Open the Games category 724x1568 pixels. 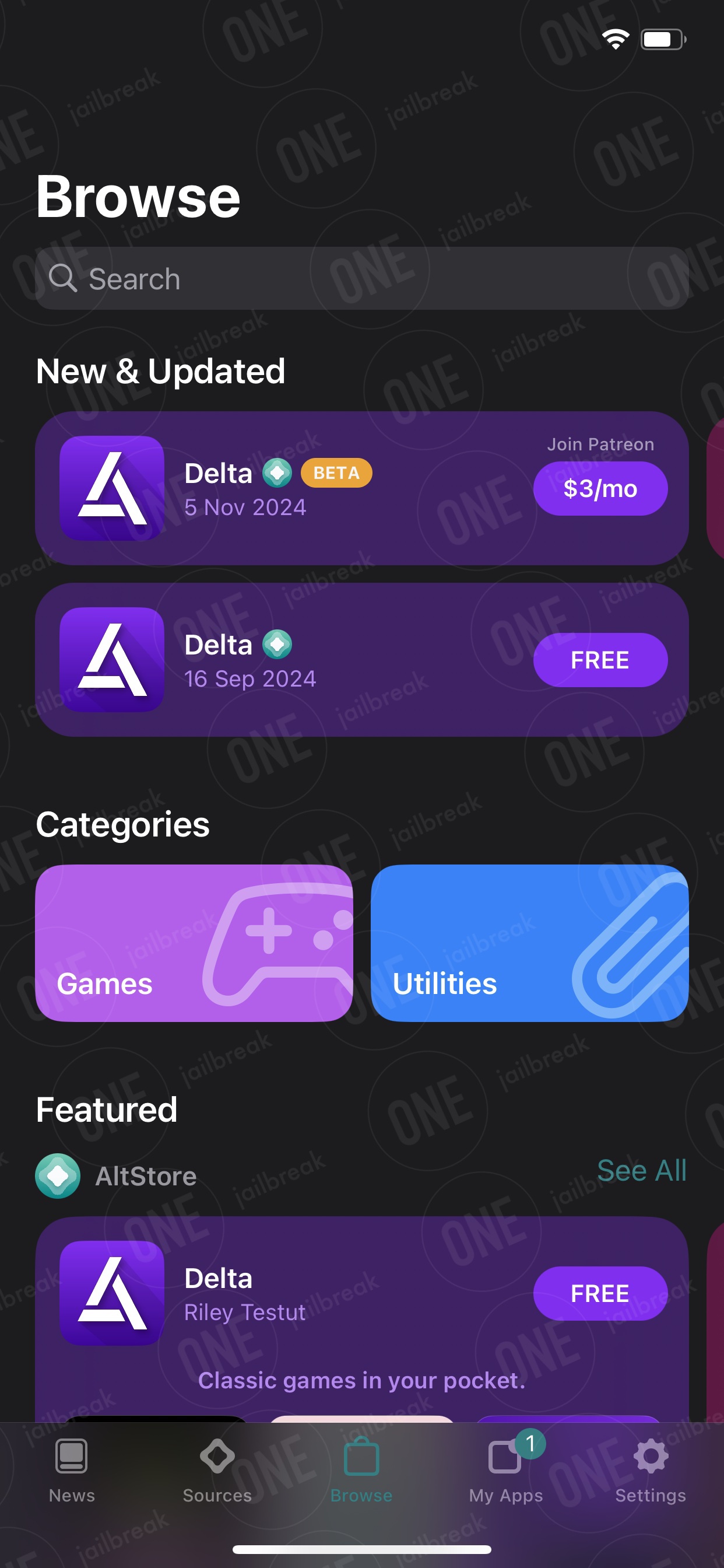[x=194, y=943]
